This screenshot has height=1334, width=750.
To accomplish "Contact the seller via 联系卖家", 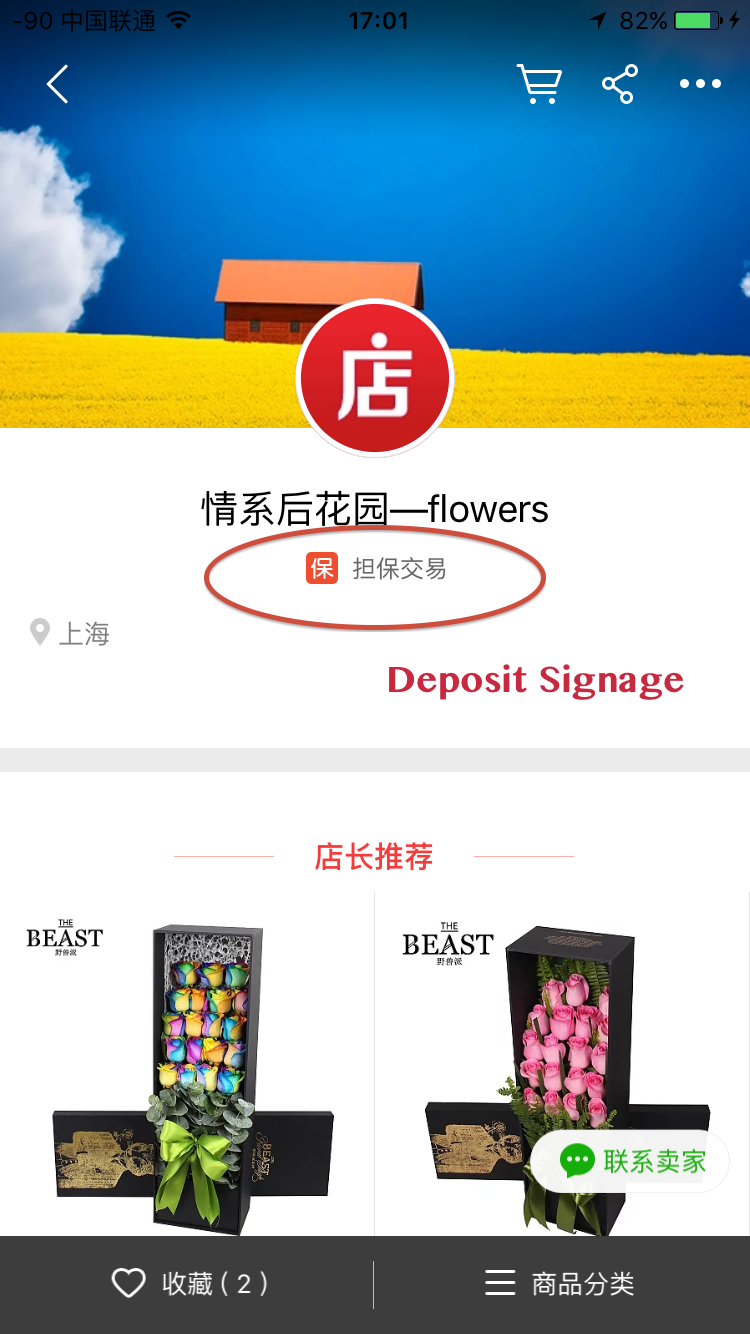I will [633, 1161].
